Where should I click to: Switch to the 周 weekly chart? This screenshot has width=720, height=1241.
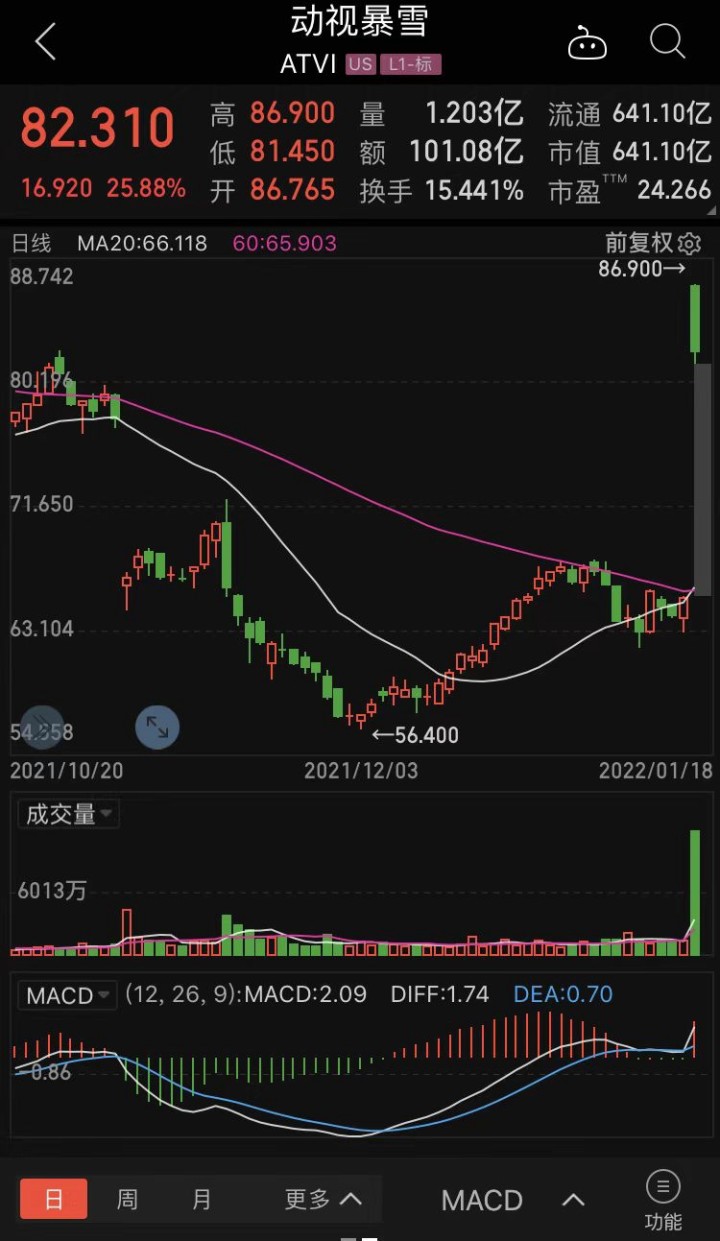point(127,1199)
